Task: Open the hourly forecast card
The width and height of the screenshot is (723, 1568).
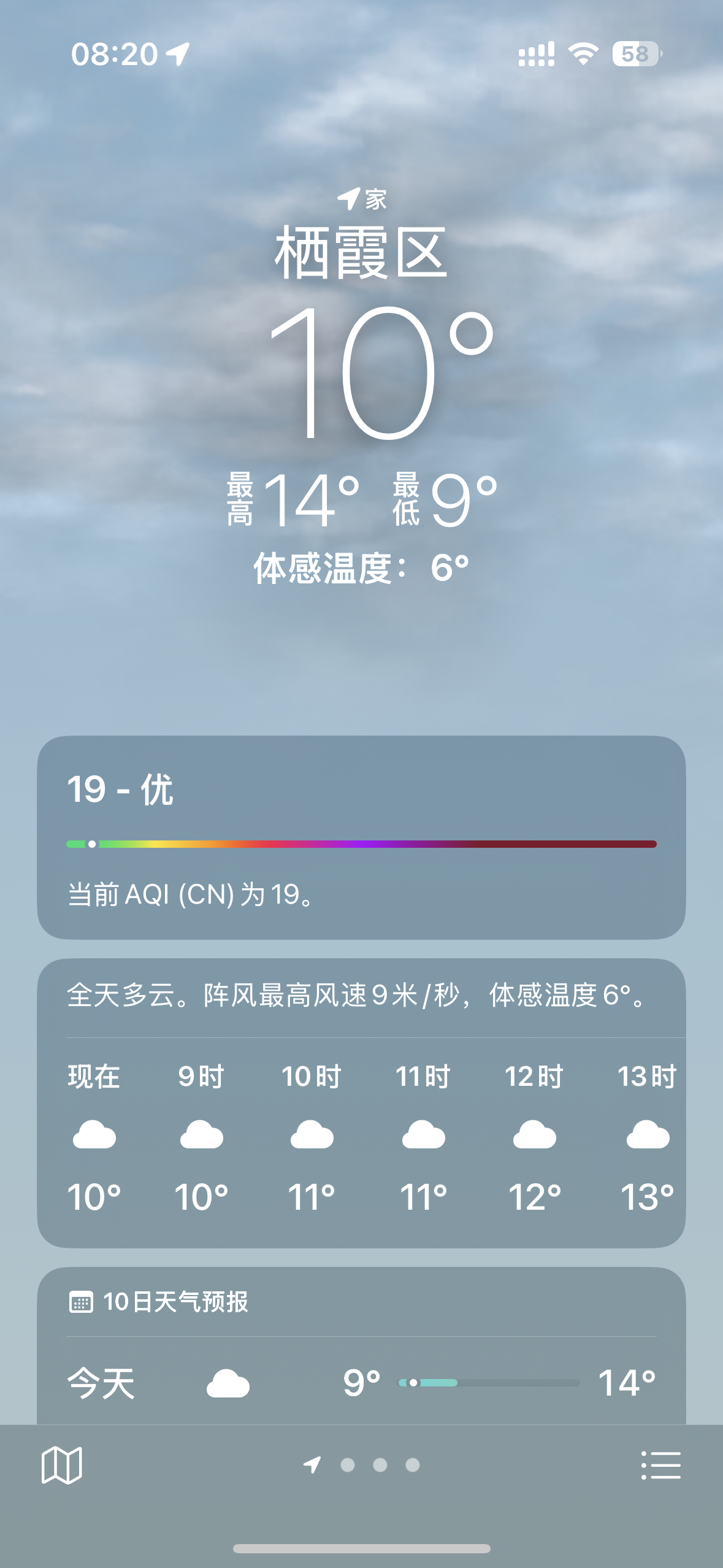Action: point(361,1135)
